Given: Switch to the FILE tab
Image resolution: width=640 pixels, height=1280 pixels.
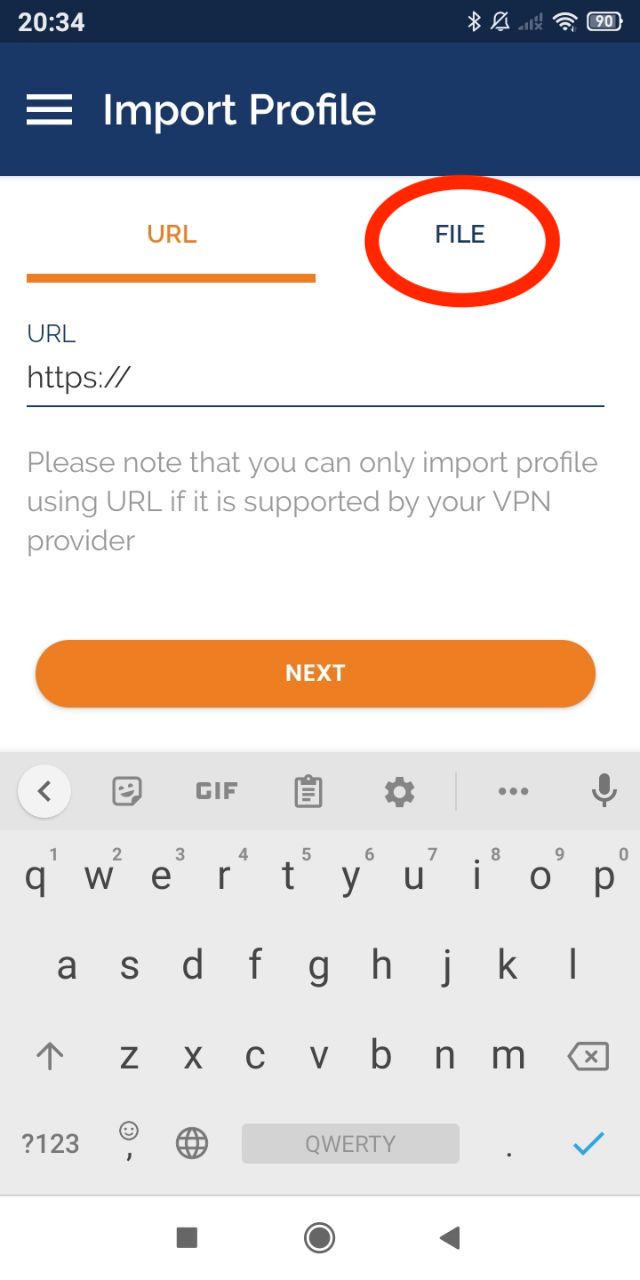Looking at the screenshot, I should 460,234.
